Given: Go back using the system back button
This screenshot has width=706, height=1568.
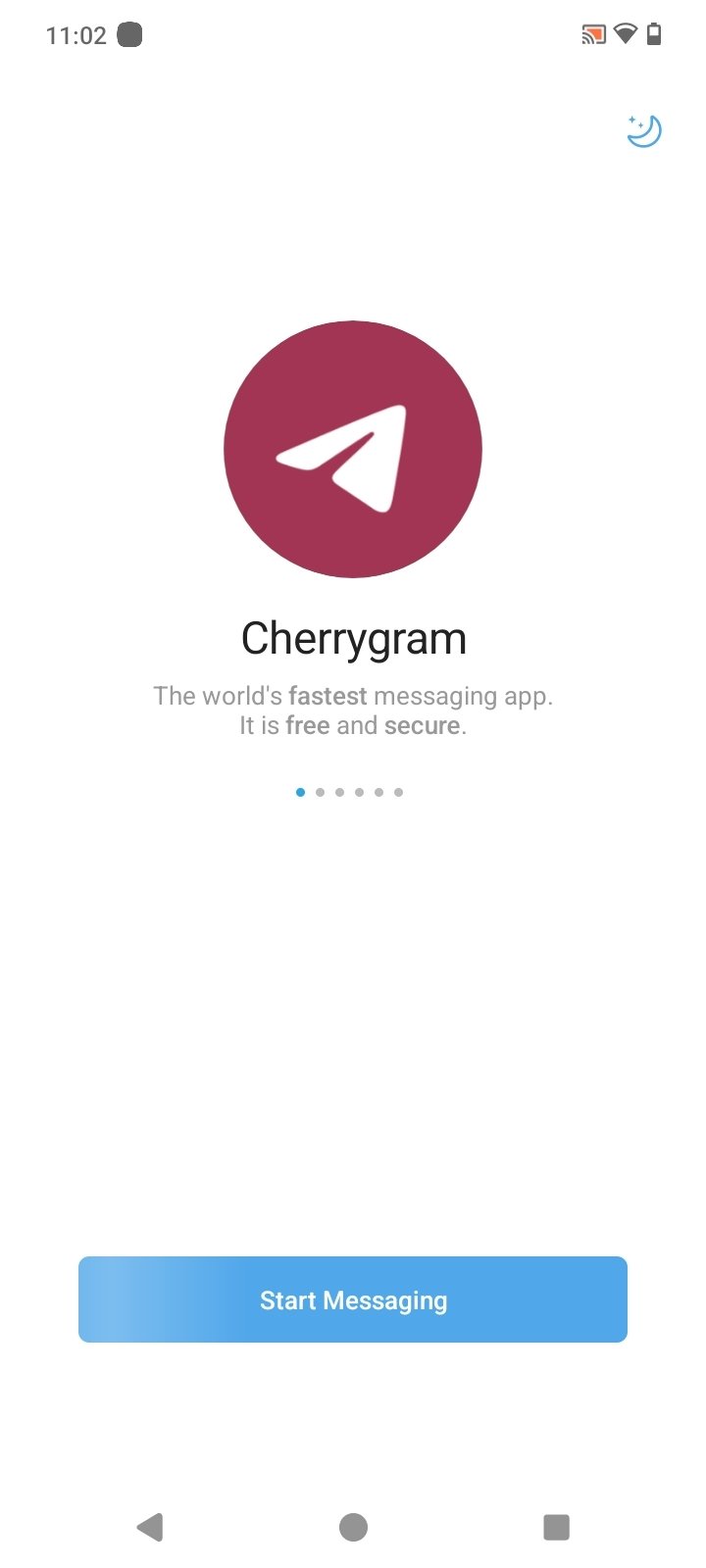Looking at the screenshot, I should [150, 1526].
